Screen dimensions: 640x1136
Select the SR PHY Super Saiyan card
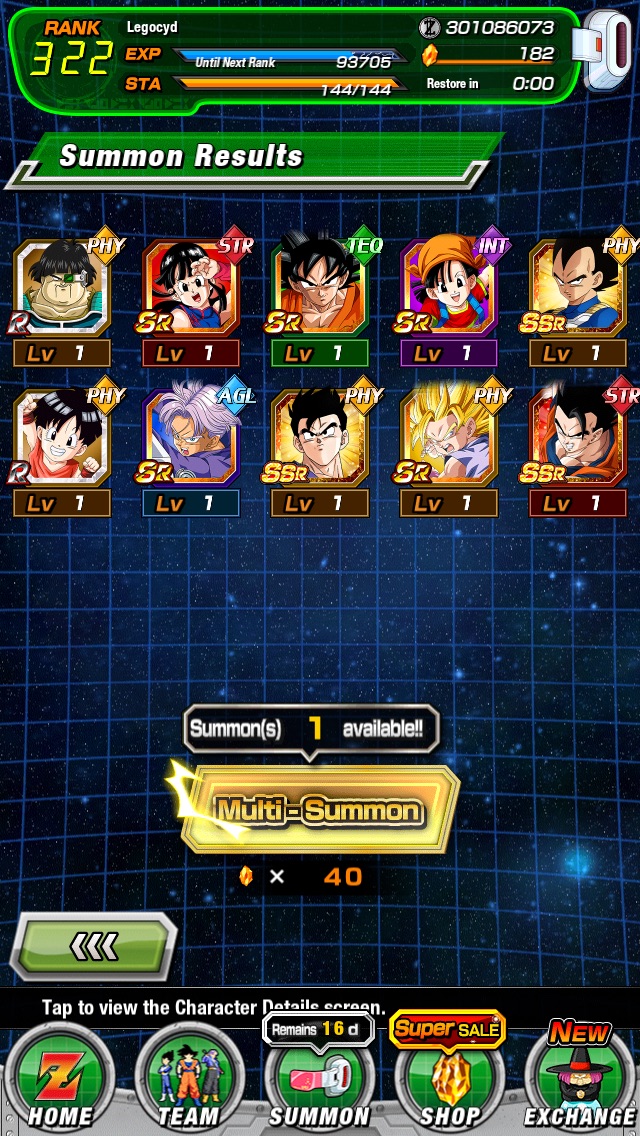[449, 440]
